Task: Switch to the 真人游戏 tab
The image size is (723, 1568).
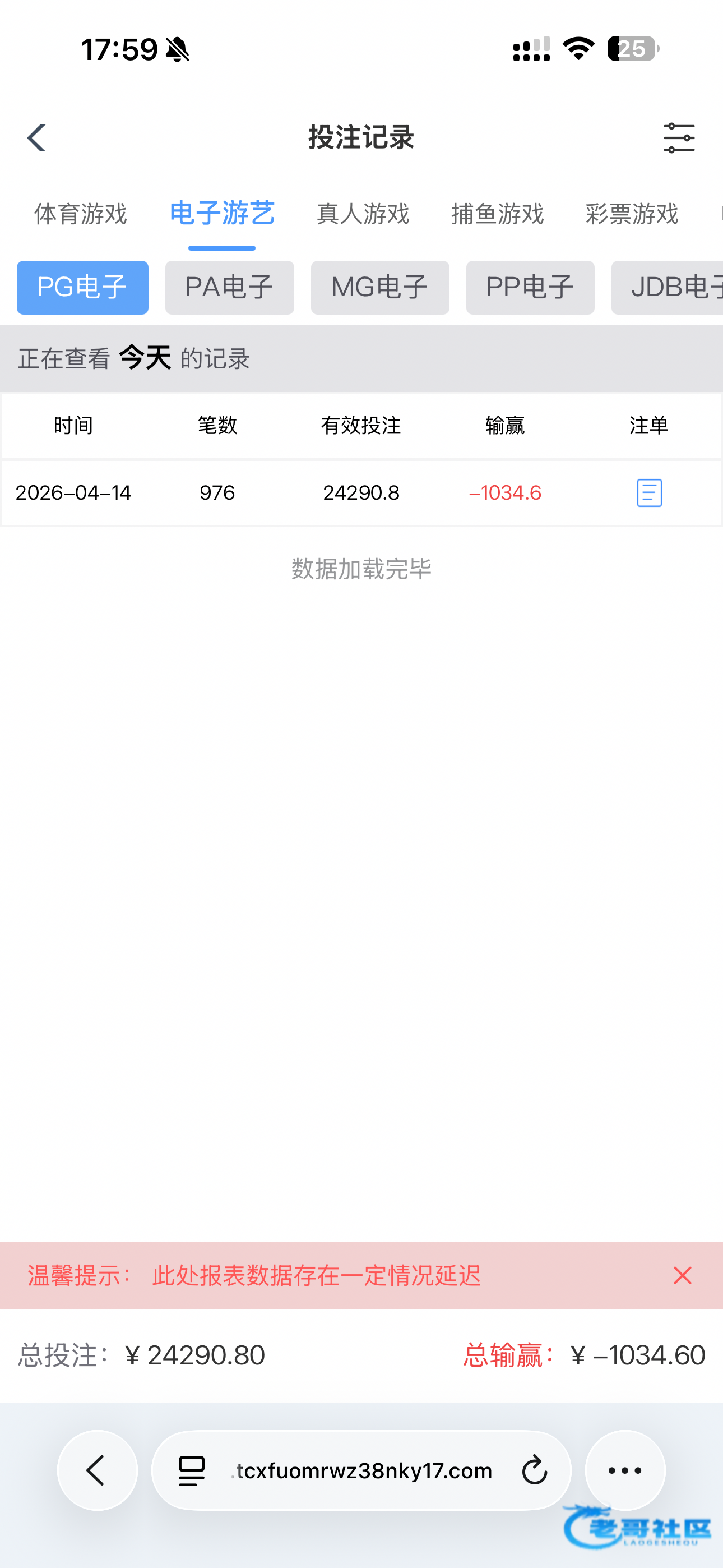Action: pos(363,214)
